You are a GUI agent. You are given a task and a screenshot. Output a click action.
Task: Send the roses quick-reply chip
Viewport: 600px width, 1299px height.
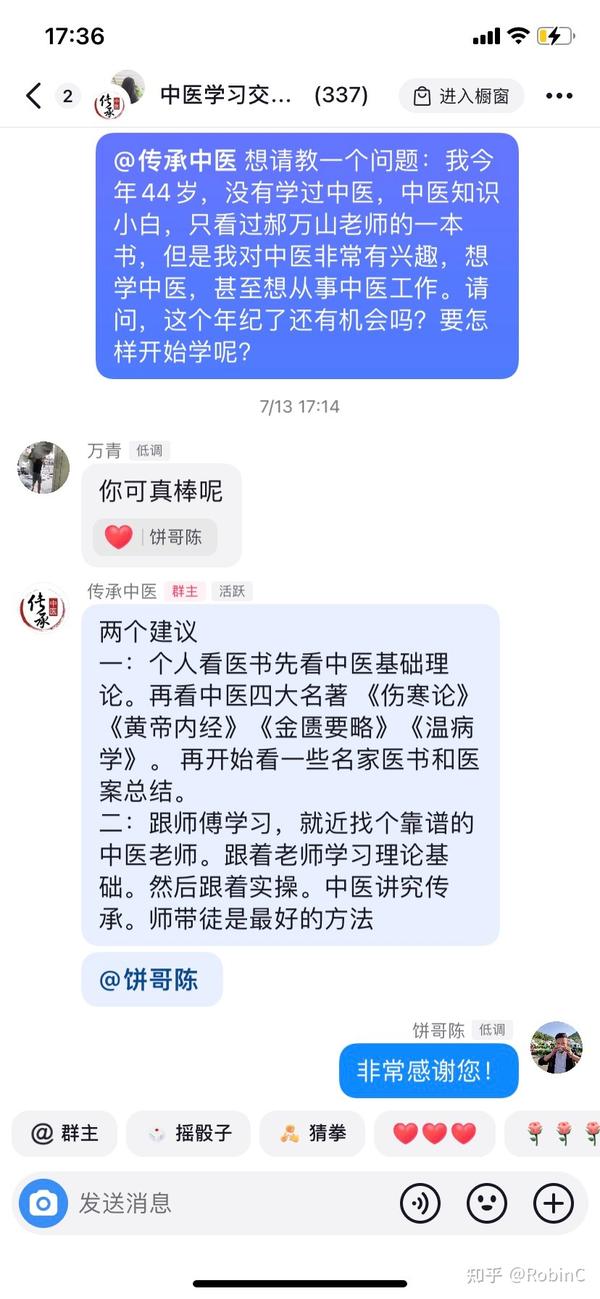pos(553,1133)
